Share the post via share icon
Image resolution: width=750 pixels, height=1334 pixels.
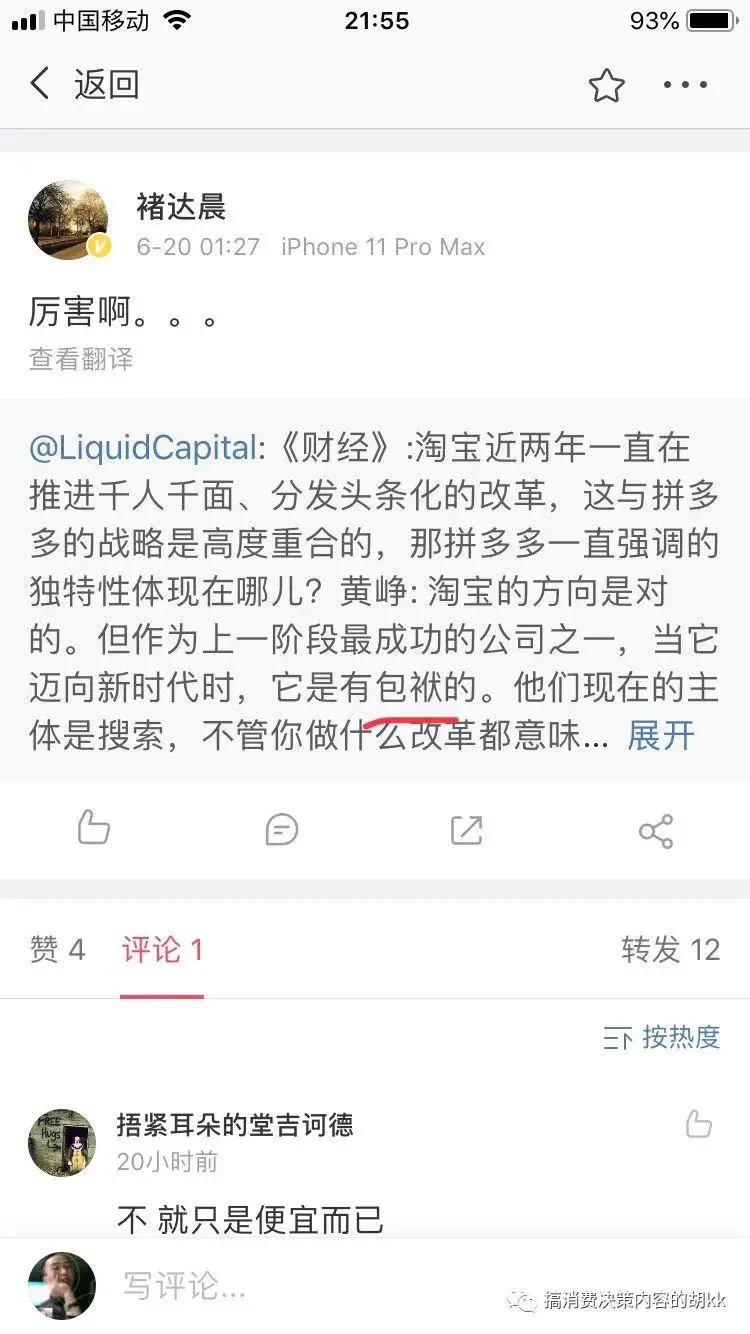pos(656,831)
